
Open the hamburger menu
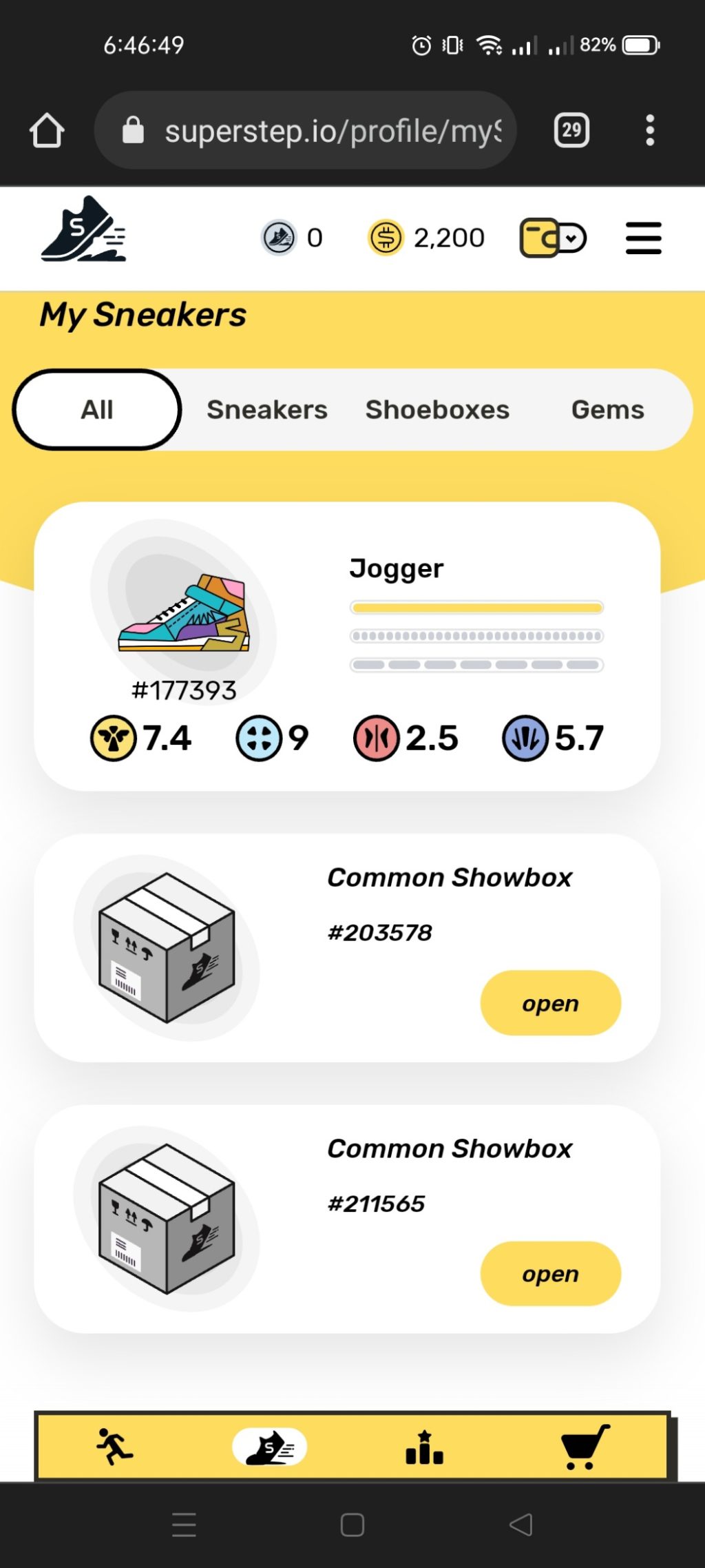point(643,238)
